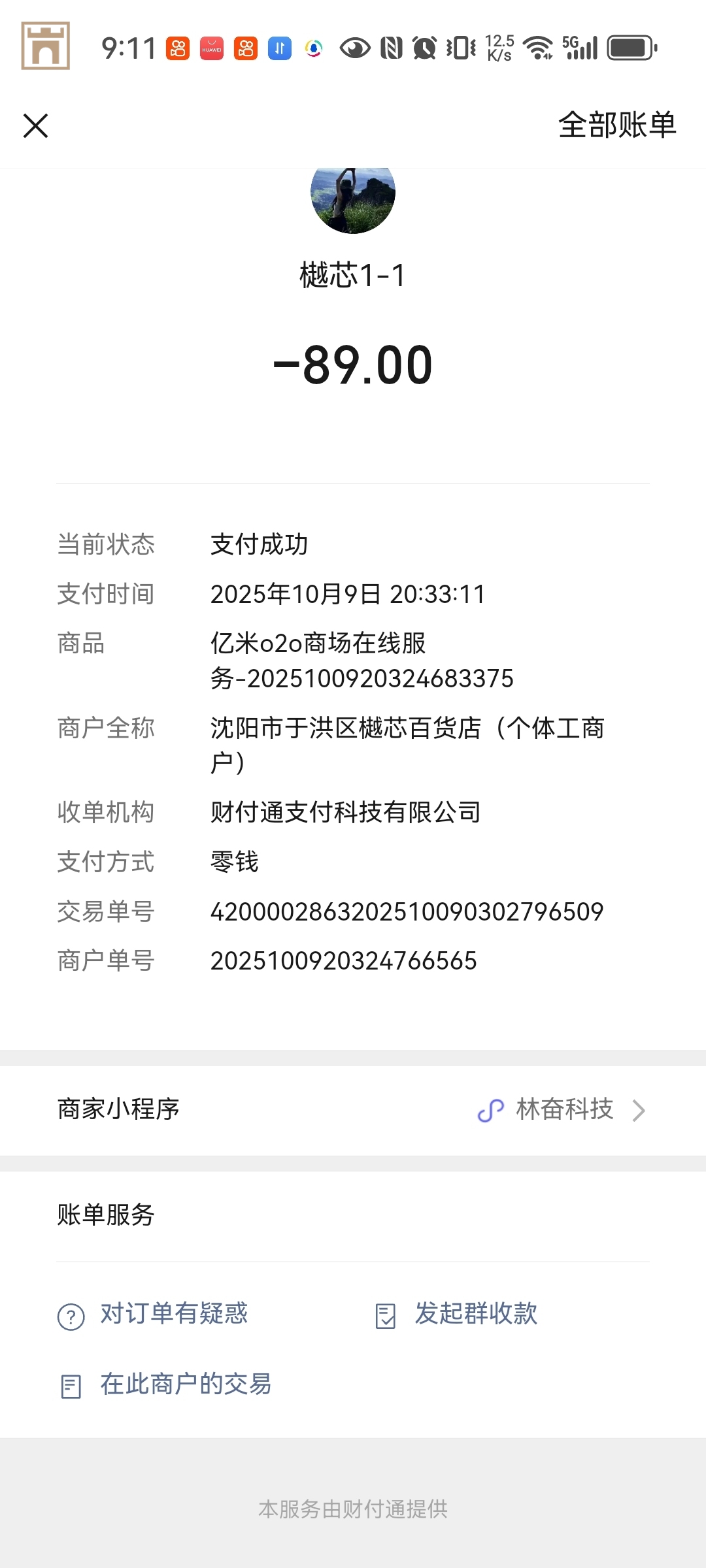Image resolution: width=706 pixels, height=1568 pixels.
Task: Open 全部账单 to view all bills
Action: (x=616, y=125)
